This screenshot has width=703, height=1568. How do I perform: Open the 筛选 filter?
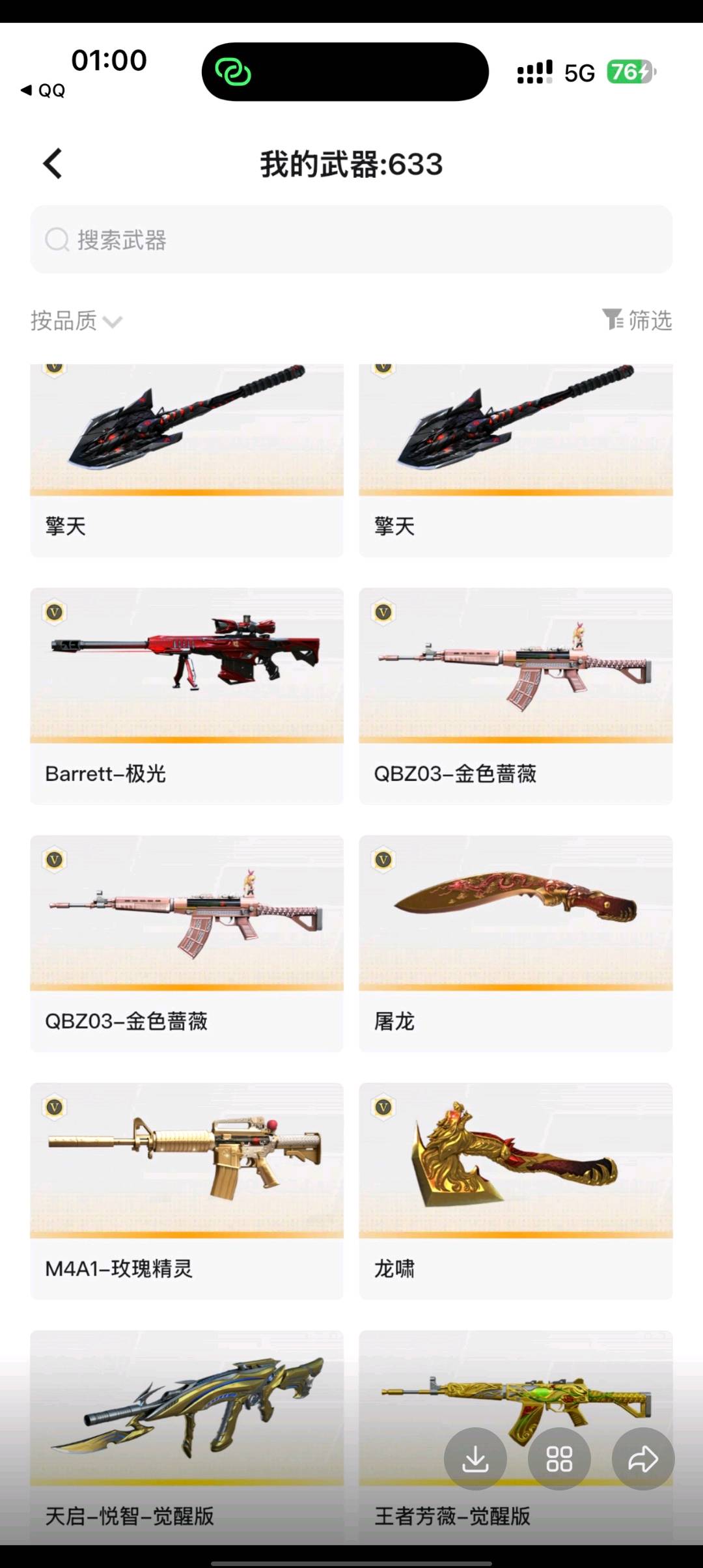click(x=637, y=320)
